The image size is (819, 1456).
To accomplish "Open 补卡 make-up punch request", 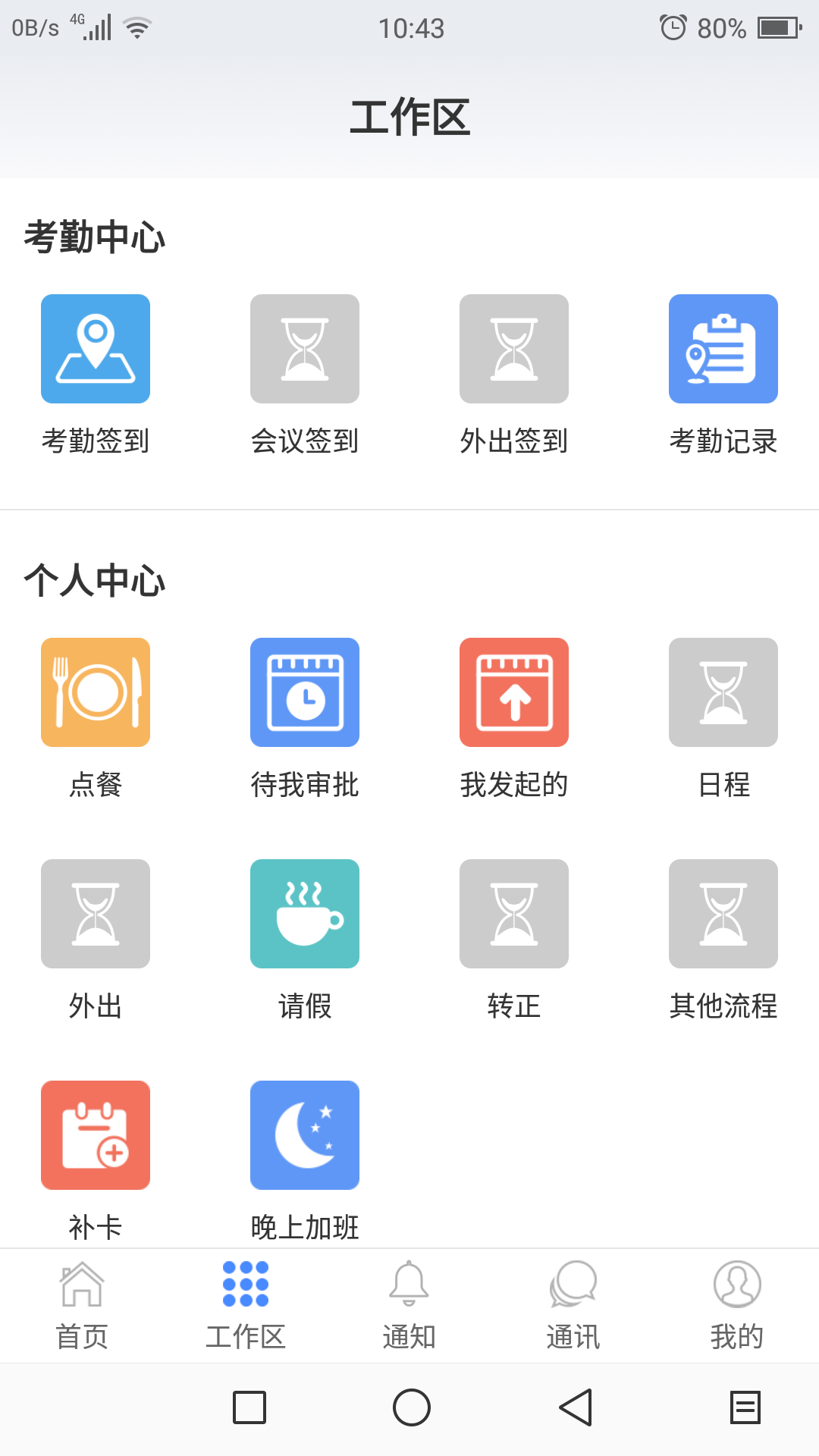I will pyautogui.click(x=96, y=1135).
